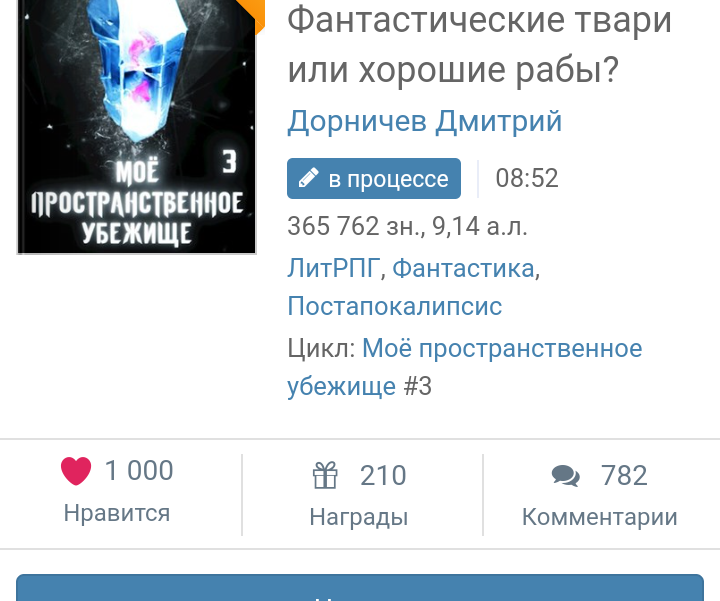Open the Награды section

(359, 494)
